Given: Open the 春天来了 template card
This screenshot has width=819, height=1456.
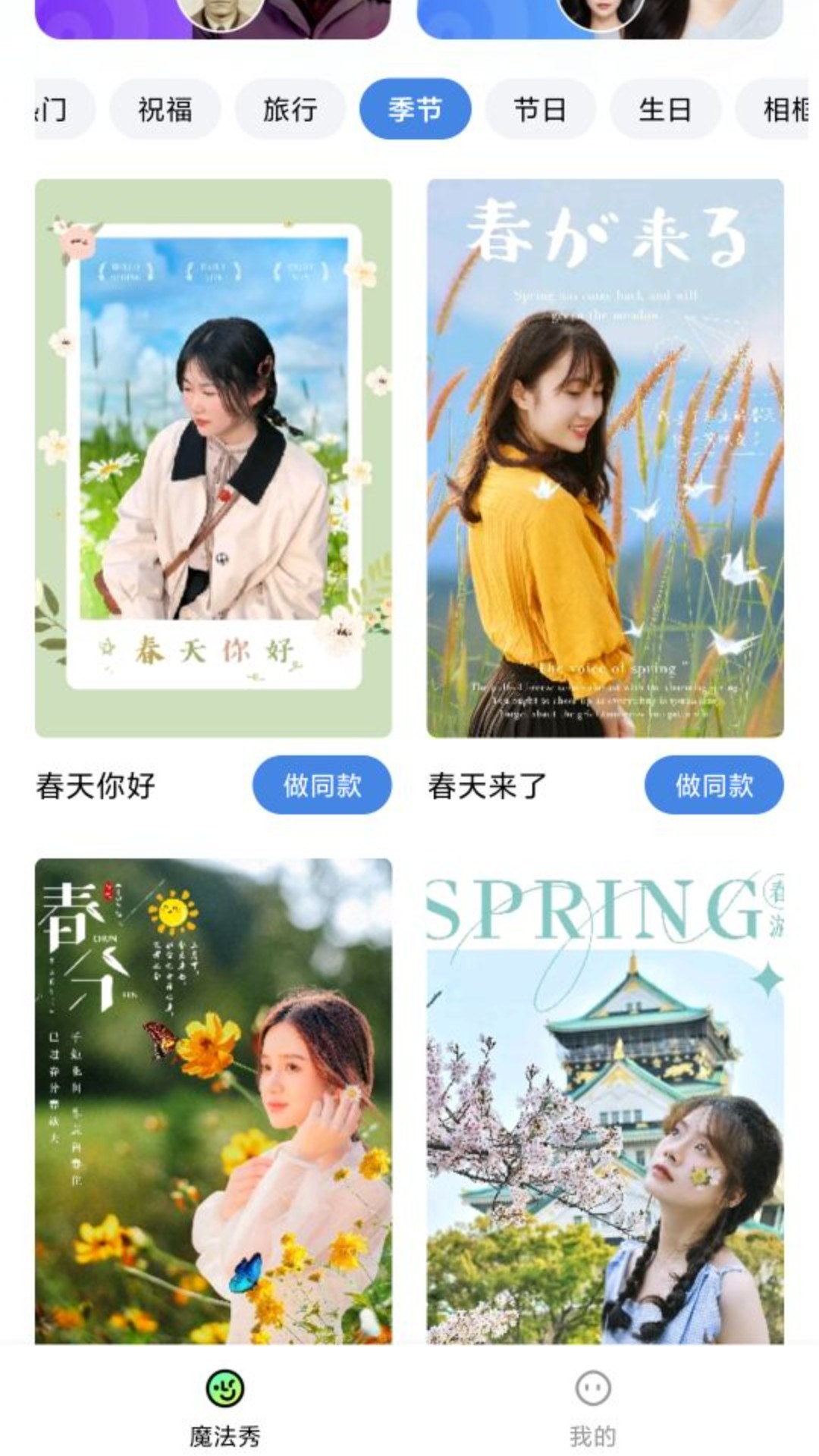Looking at the screenshot, I should pyautogui.click(x=605, y=458).
